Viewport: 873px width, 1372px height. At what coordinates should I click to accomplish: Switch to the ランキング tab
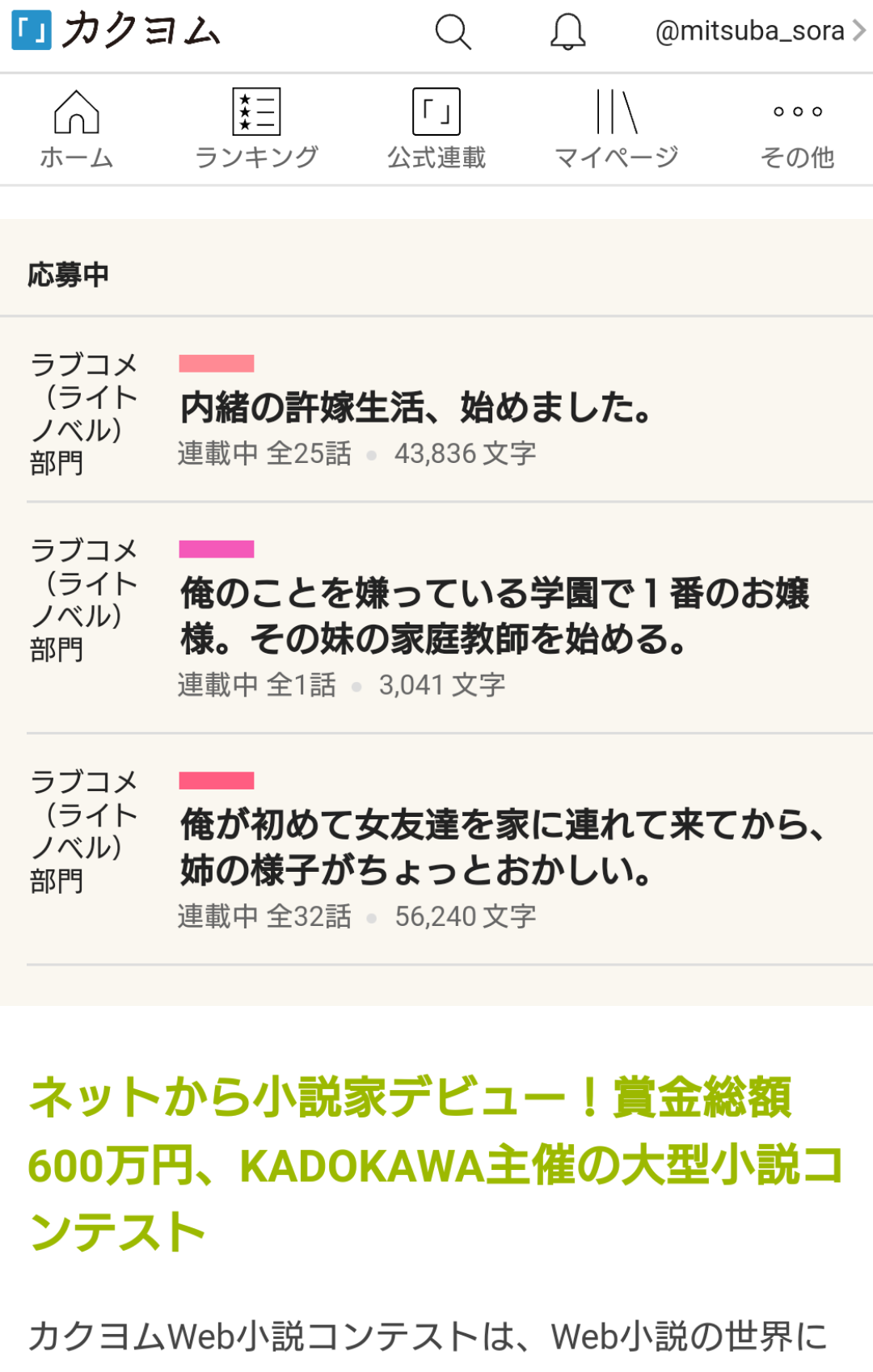(x=256, y=129)
